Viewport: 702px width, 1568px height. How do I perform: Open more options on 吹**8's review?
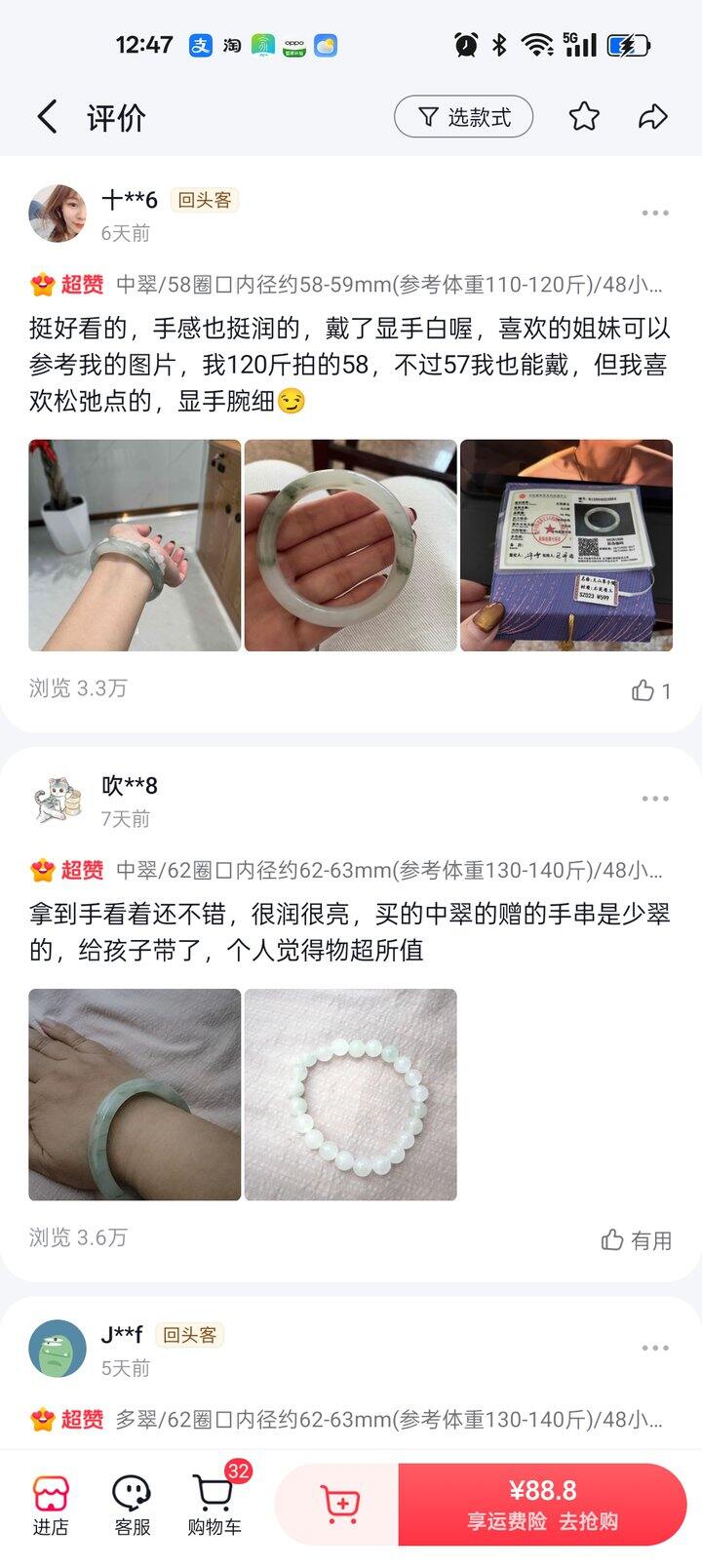(x=654, y=799)
